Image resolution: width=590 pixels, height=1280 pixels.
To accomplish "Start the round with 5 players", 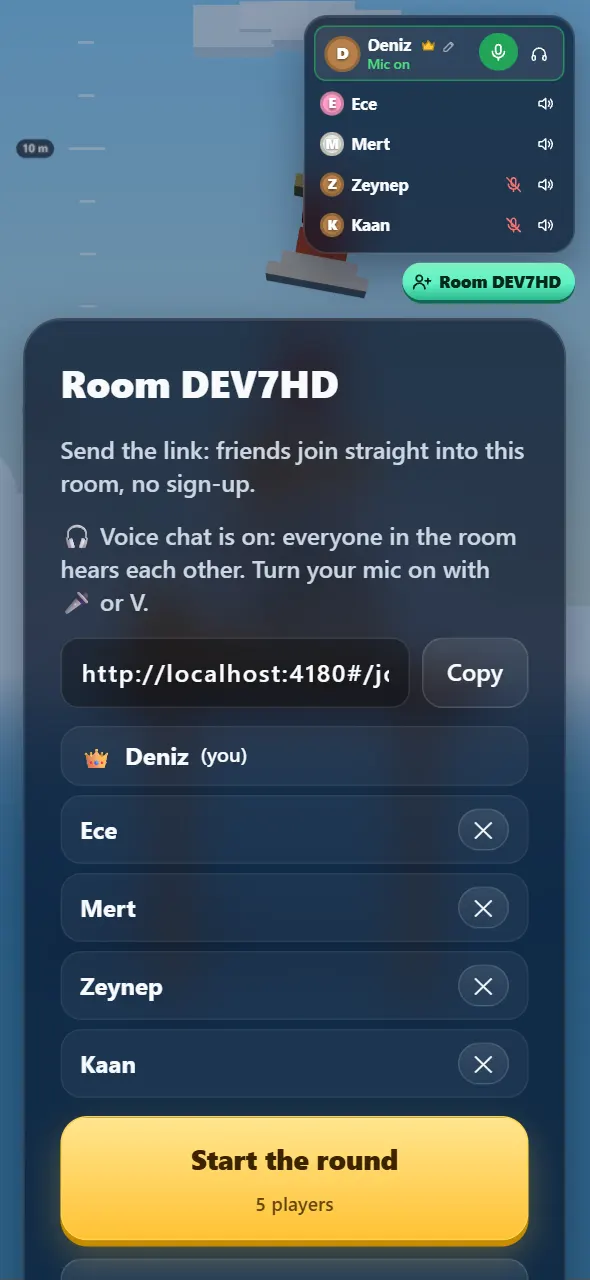I will 294,1178.
